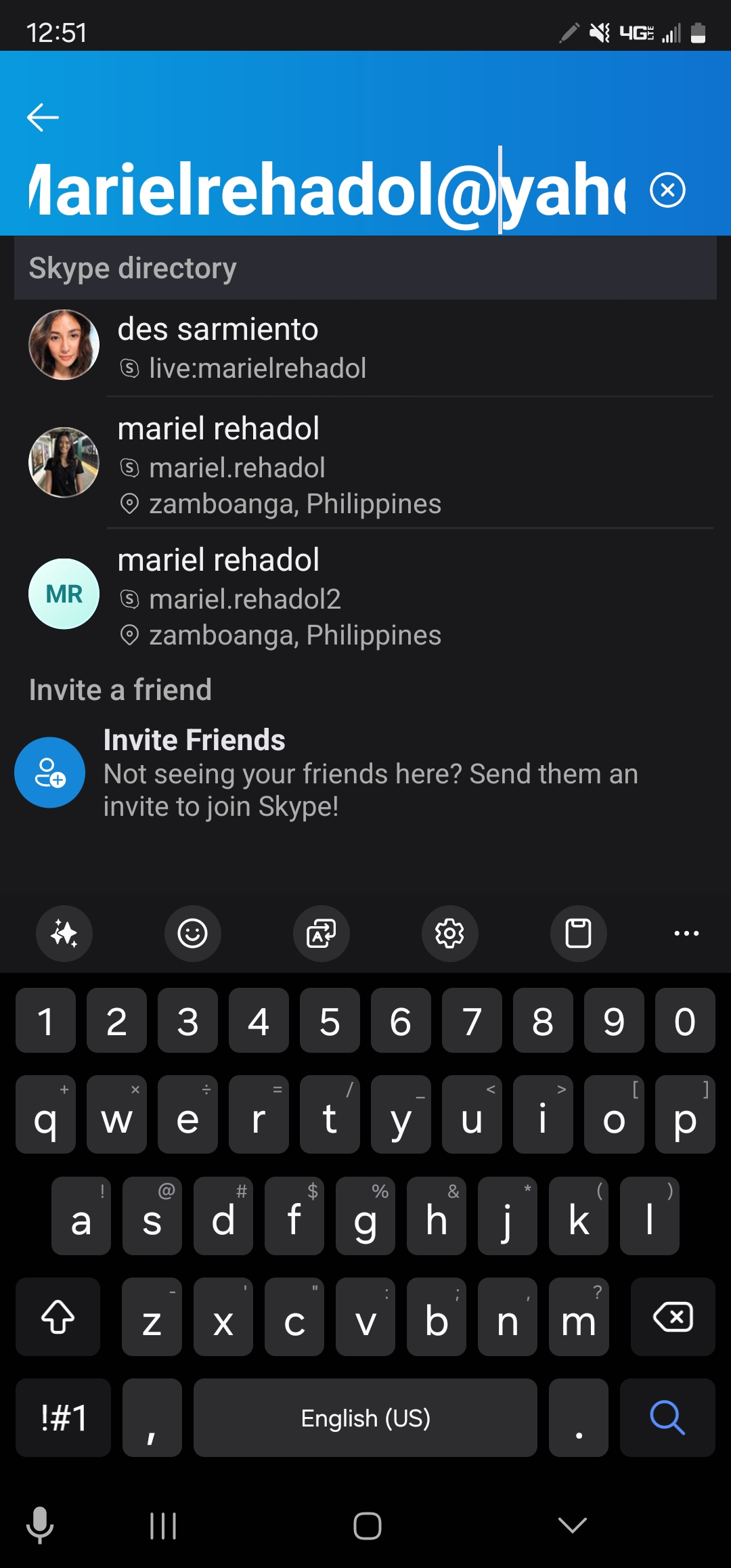Viewport: 731px width, 1568px height.
Task: Hit the search key on the keyboard
Action: (x=667, y=1418)
